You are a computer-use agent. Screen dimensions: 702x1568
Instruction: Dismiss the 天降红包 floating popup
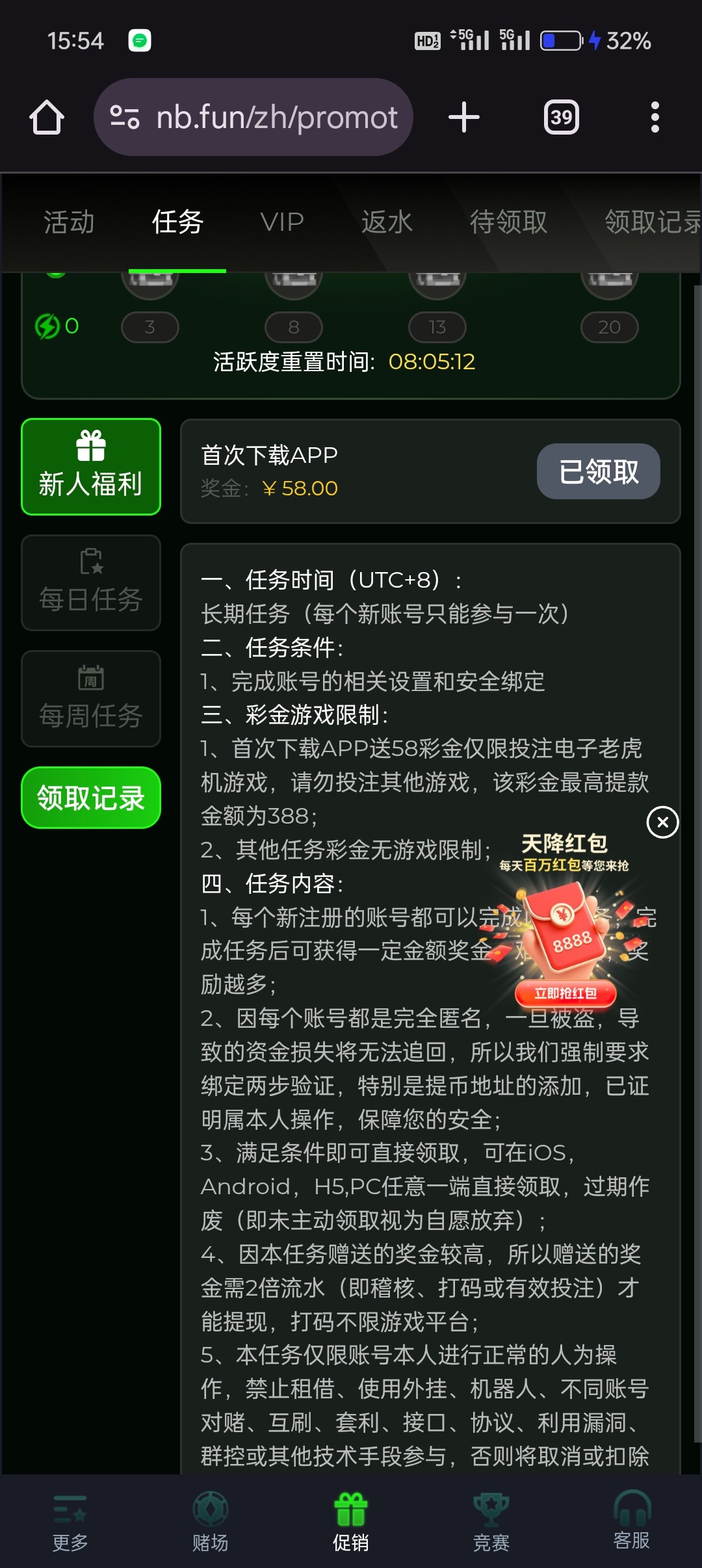[x=662, y=822]
